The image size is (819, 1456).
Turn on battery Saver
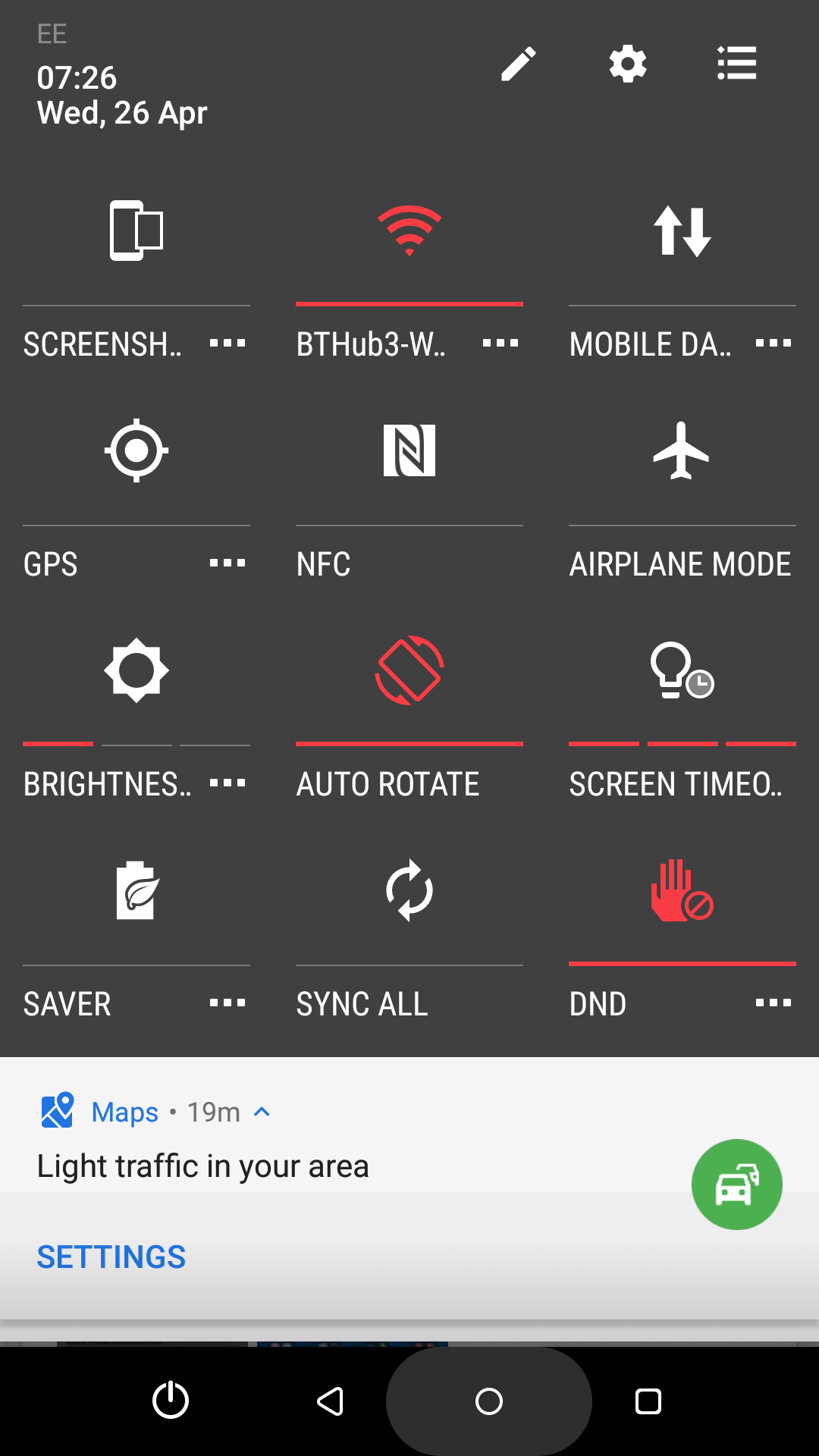[136, 890]
